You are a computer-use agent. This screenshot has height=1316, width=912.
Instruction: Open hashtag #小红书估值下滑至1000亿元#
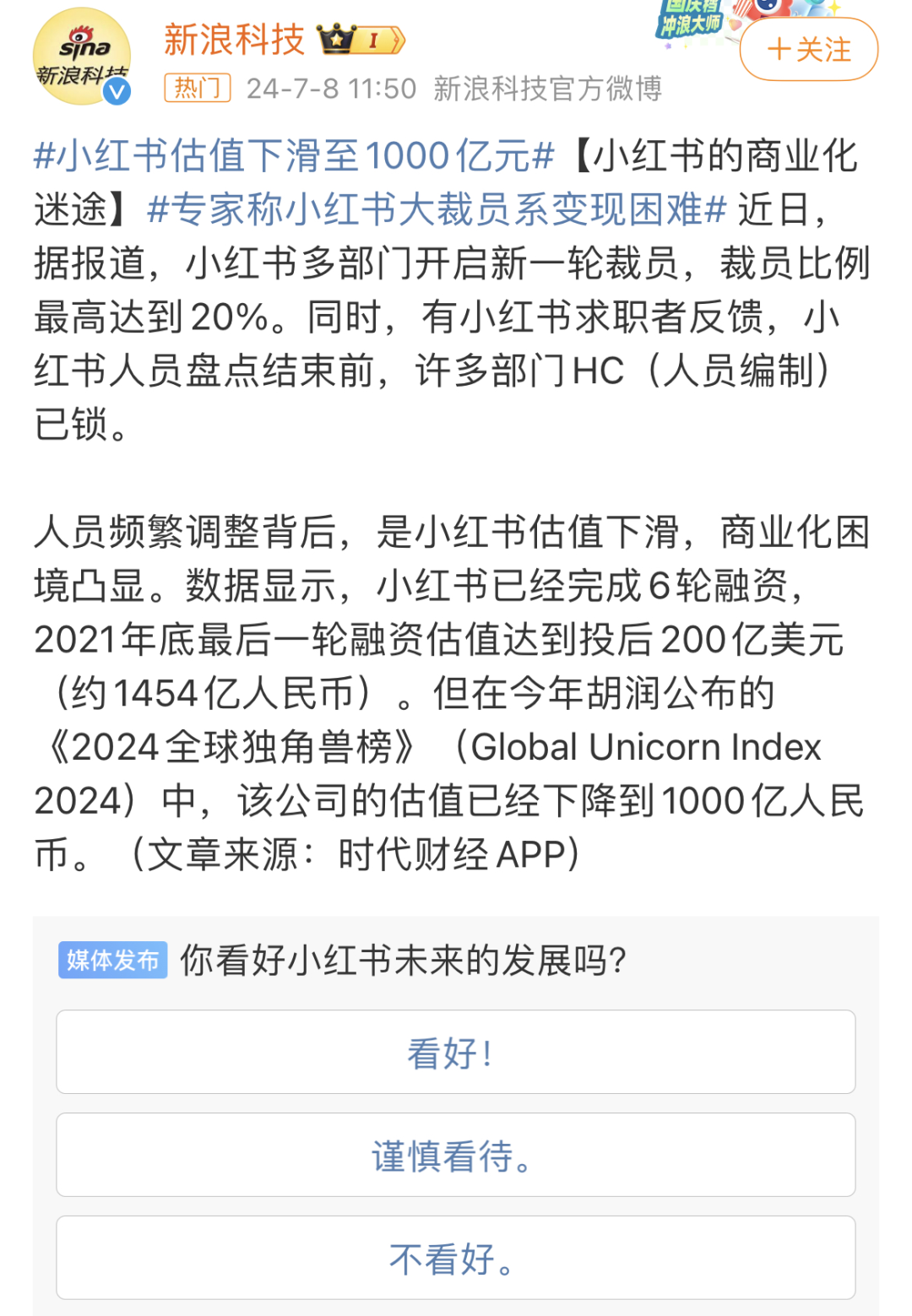point(293,156)
